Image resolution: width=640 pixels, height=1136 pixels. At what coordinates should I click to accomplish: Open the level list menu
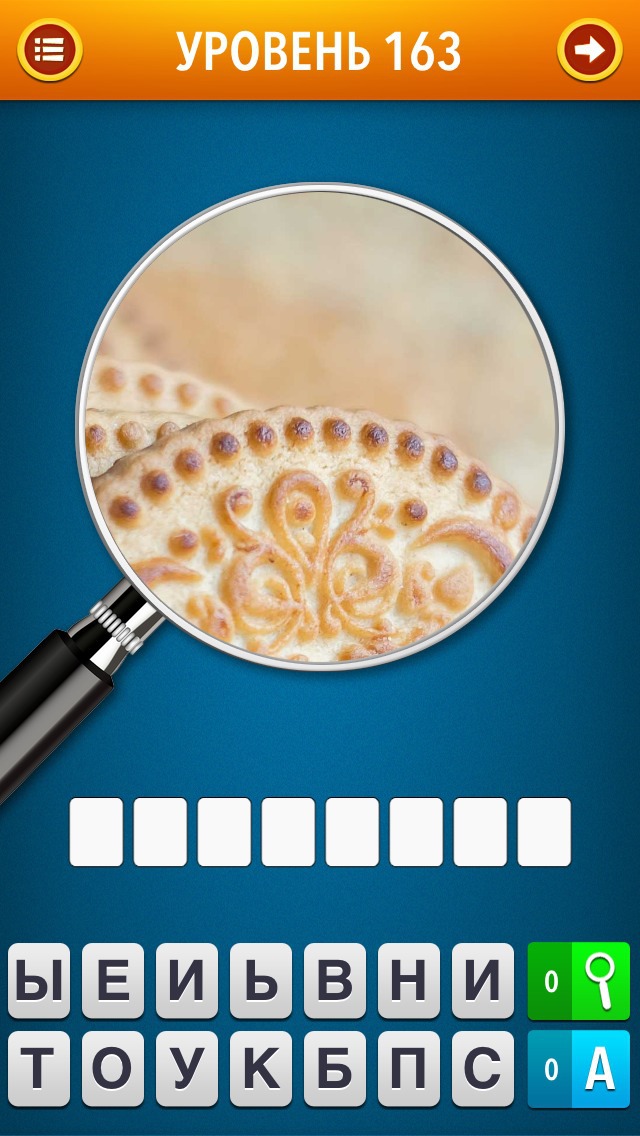tap(49, 50)
